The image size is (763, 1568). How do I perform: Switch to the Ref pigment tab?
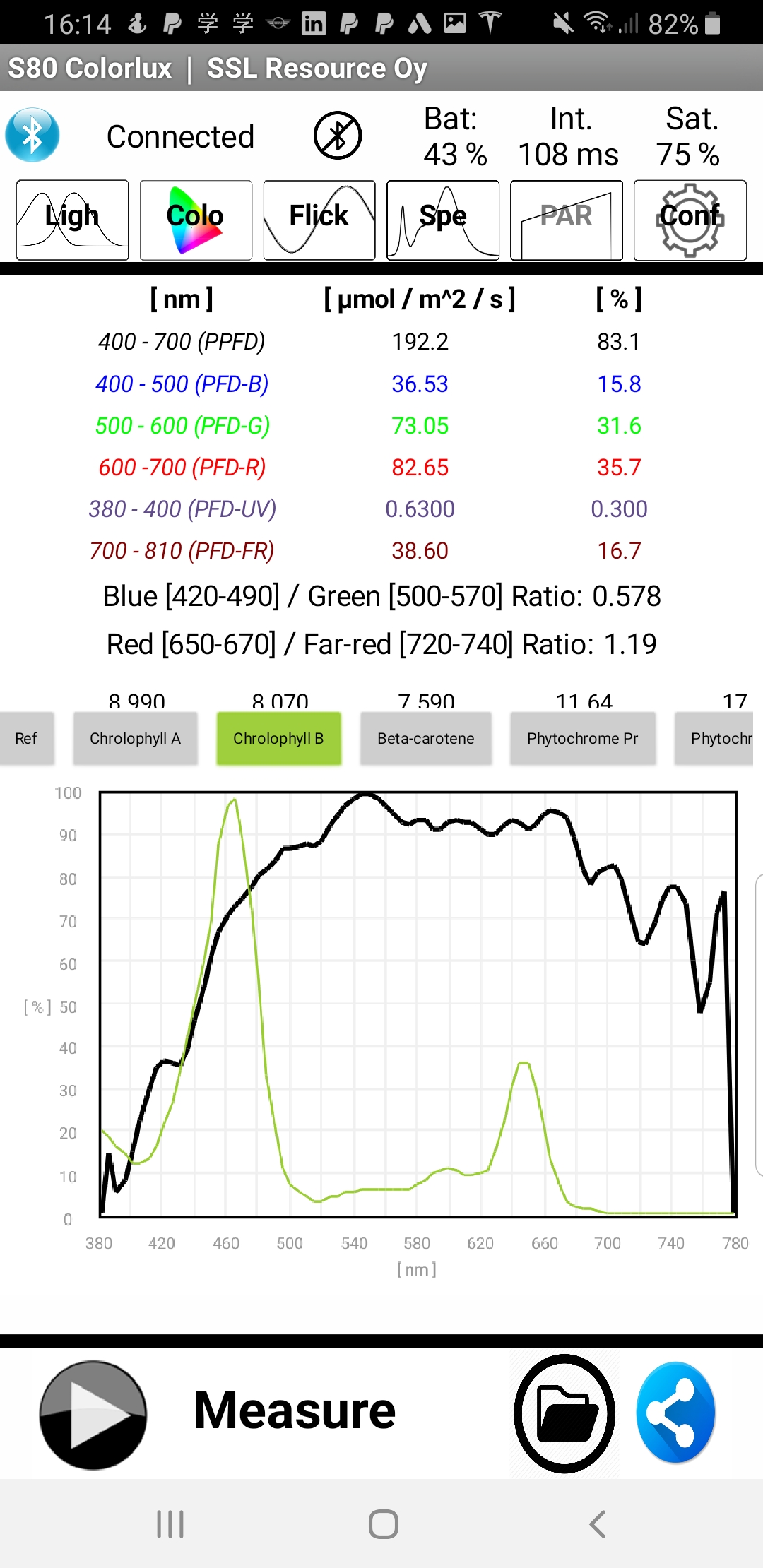point(26,738)
